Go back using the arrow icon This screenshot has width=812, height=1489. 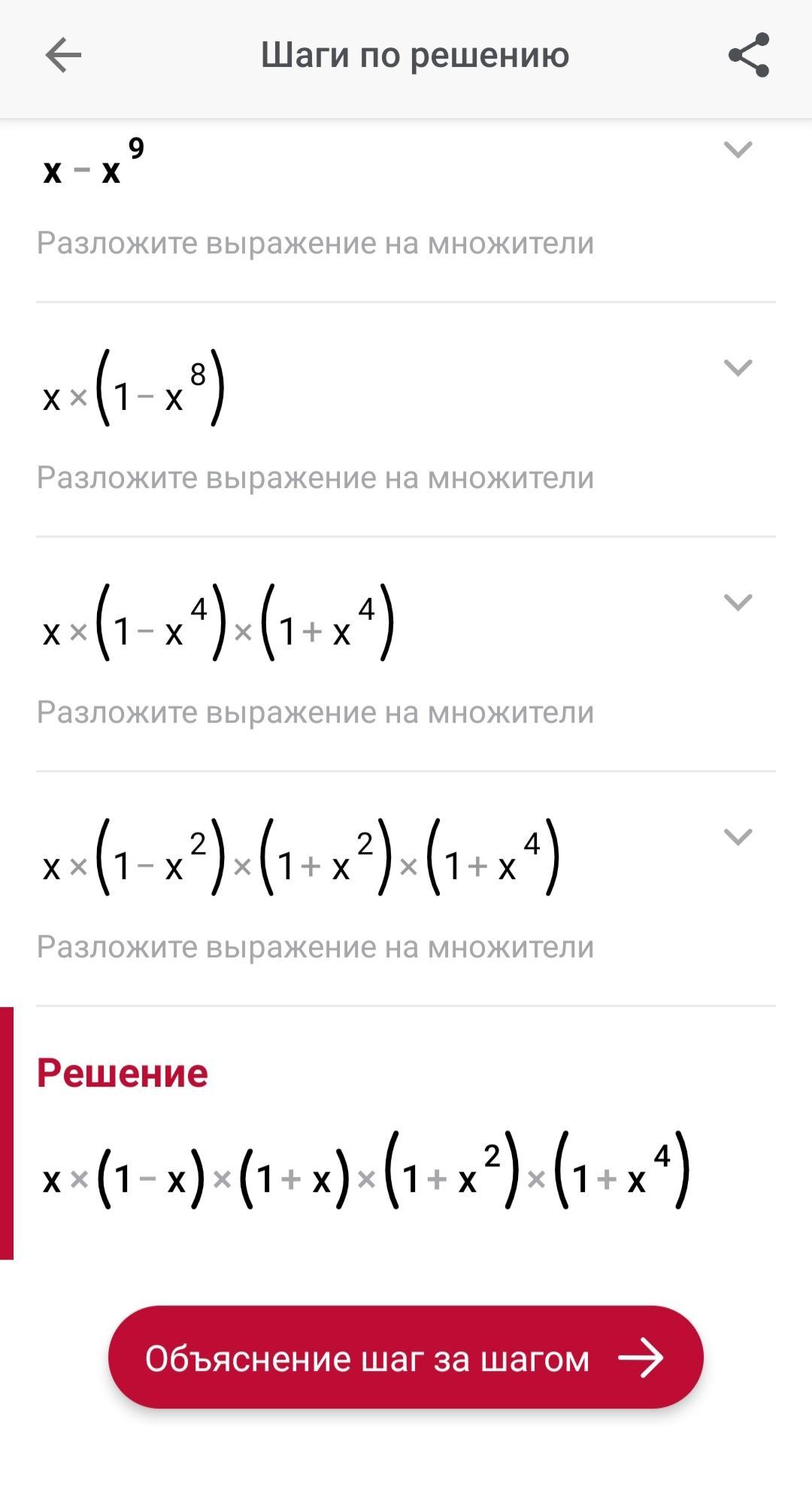[63, 56]
